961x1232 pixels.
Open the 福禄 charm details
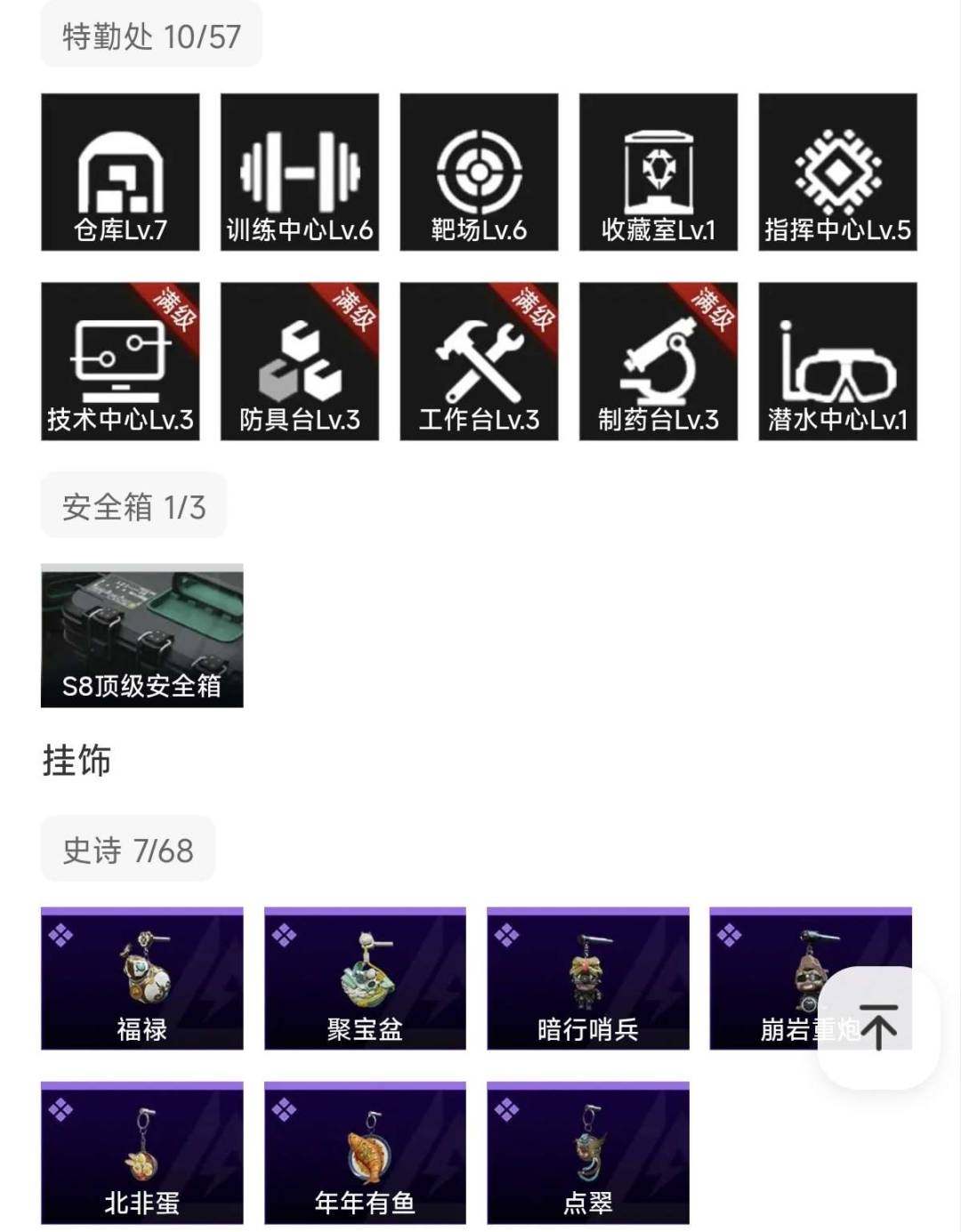(x=142, y=977)
